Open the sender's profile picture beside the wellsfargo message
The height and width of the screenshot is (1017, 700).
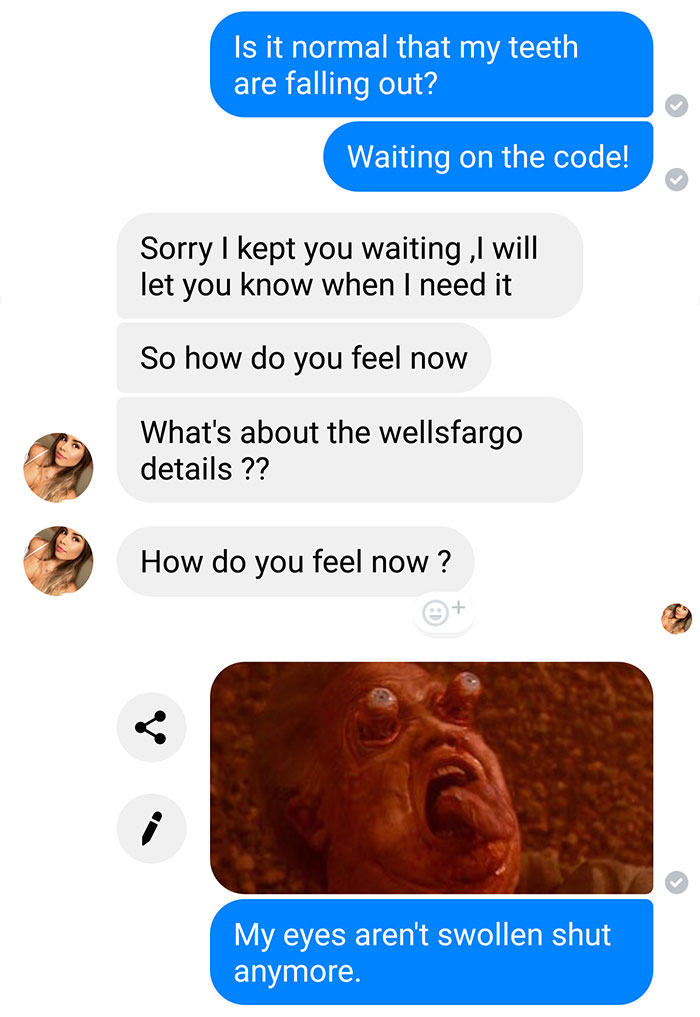pos(58,467)
